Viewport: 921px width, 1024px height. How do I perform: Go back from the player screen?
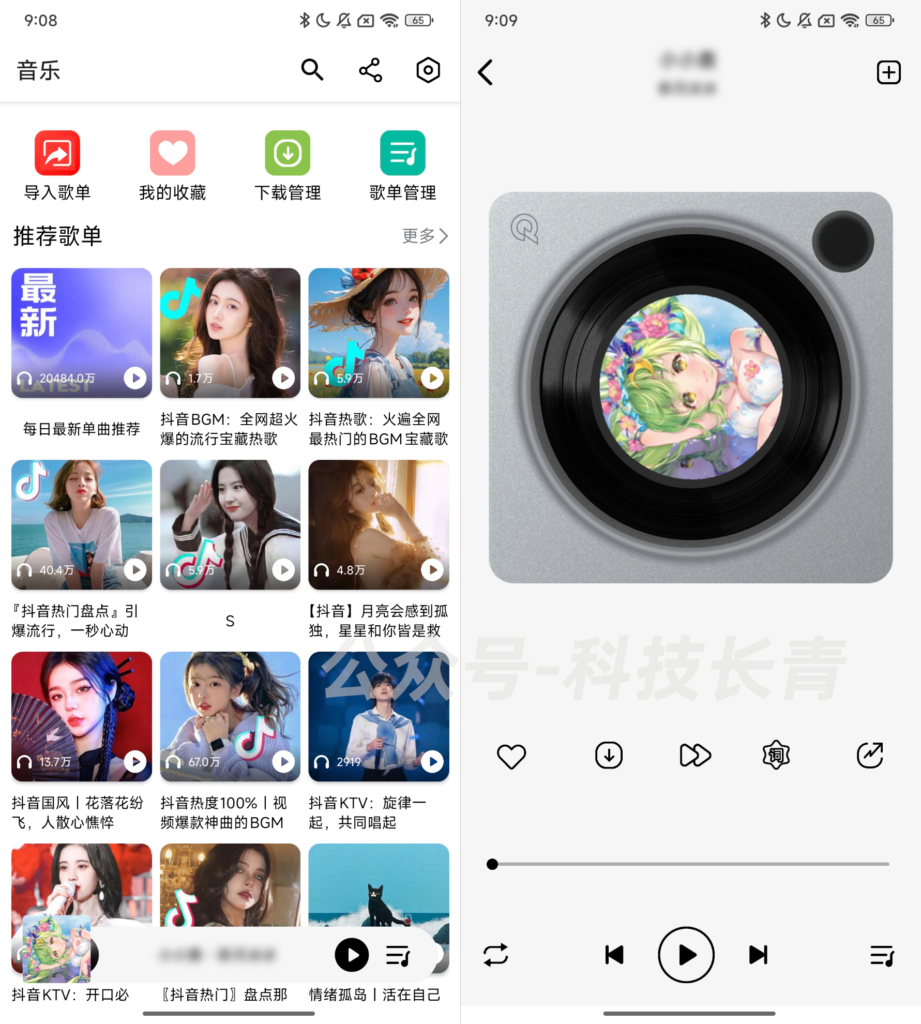pyautogui.click(x=485, y=72)
